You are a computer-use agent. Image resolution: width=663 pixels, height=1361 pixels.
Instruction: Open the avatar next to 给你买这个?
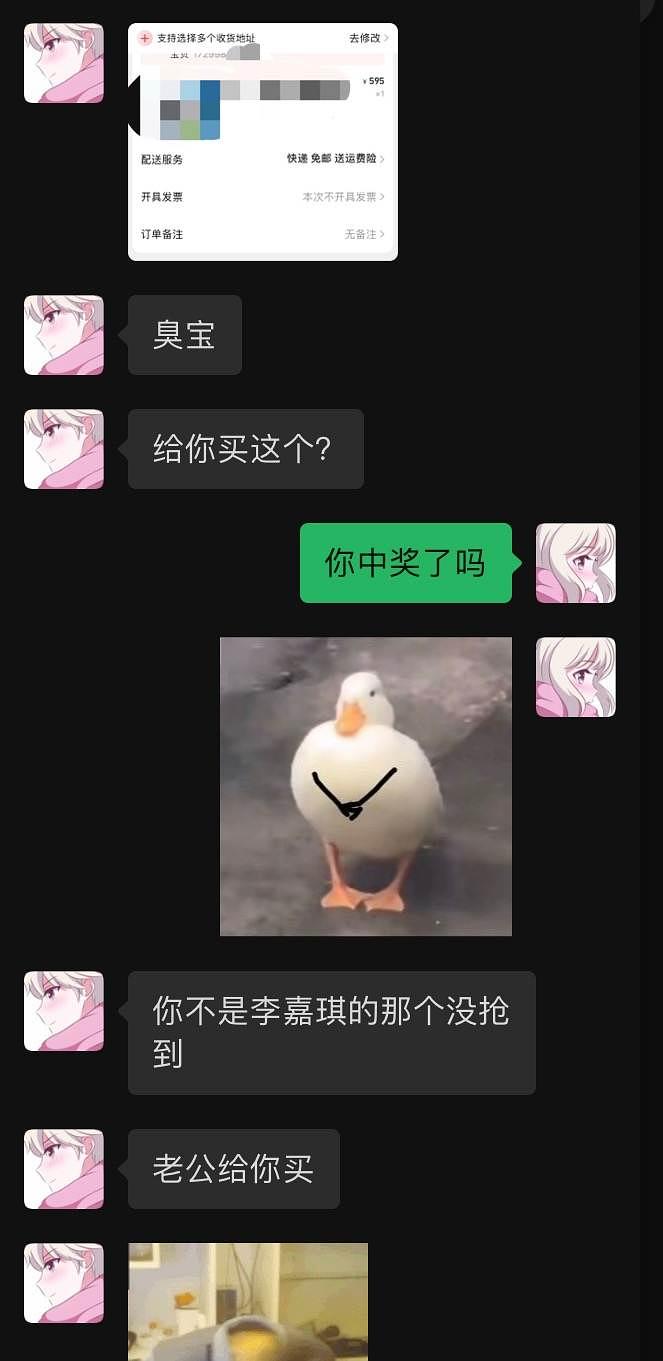click(x=64, y=449)
